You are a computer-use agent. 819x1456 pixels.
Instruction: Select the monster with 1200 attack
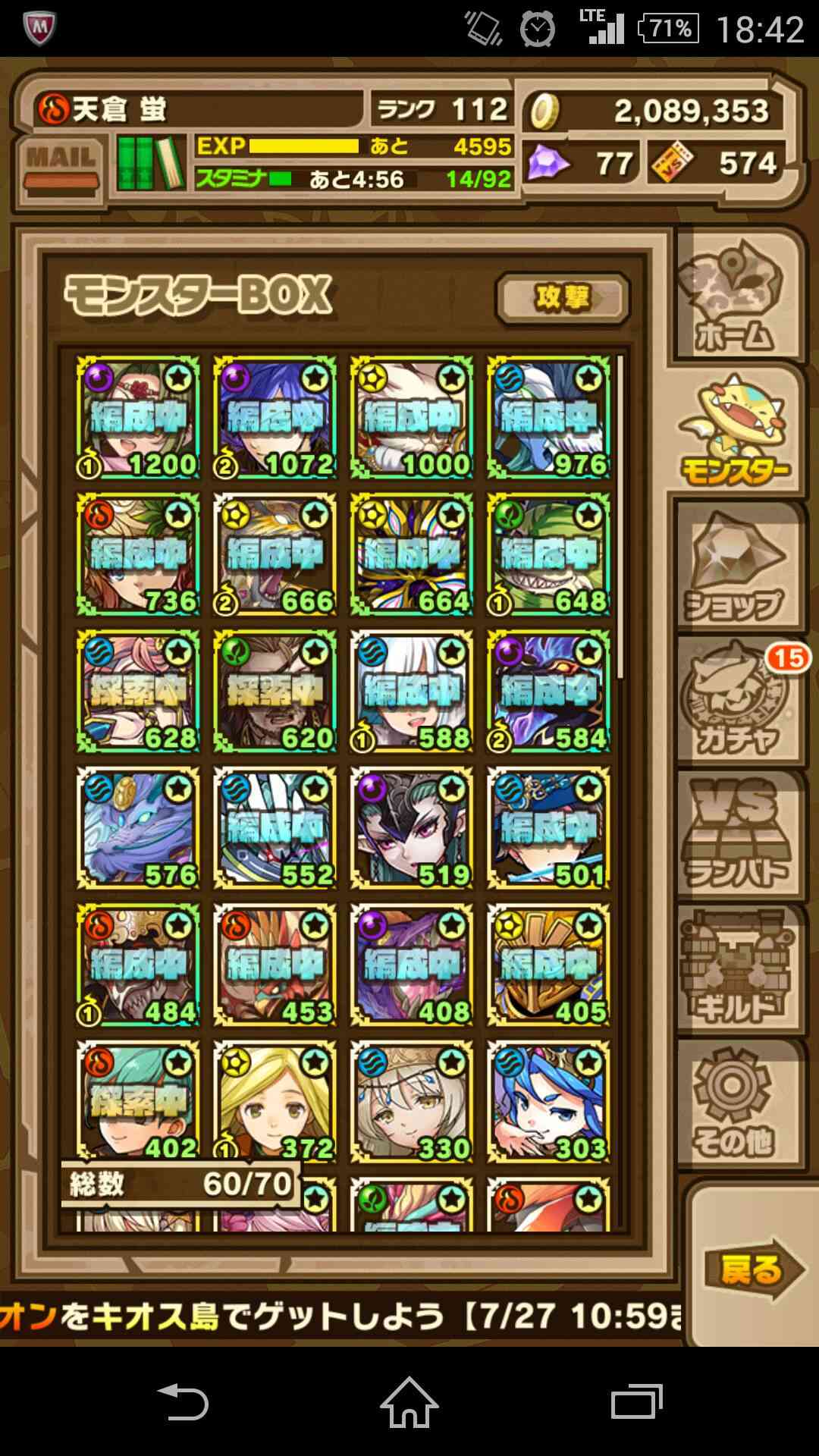point(138,418)
